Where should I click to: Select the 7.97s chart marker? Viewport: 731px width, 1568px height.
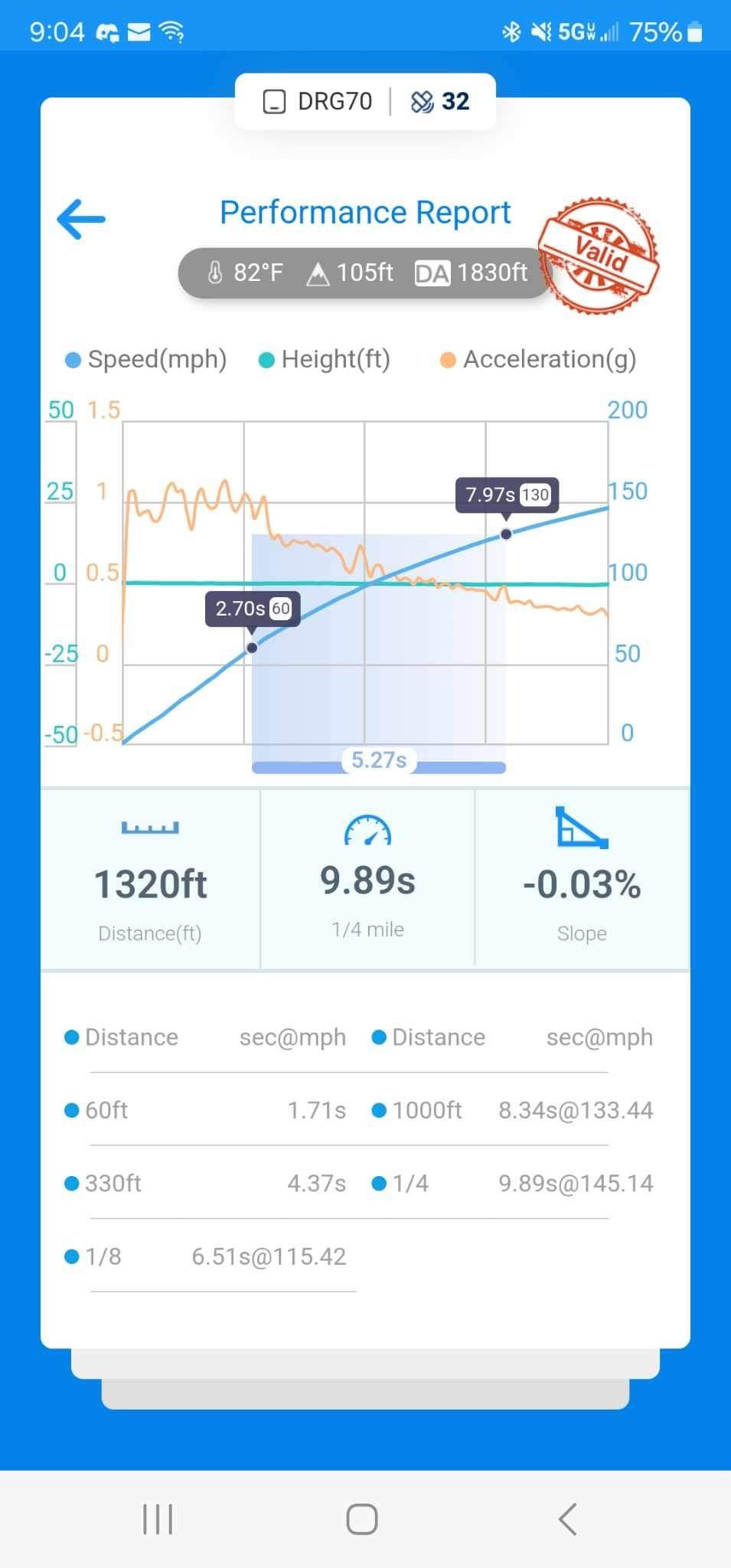click(506, 534)
